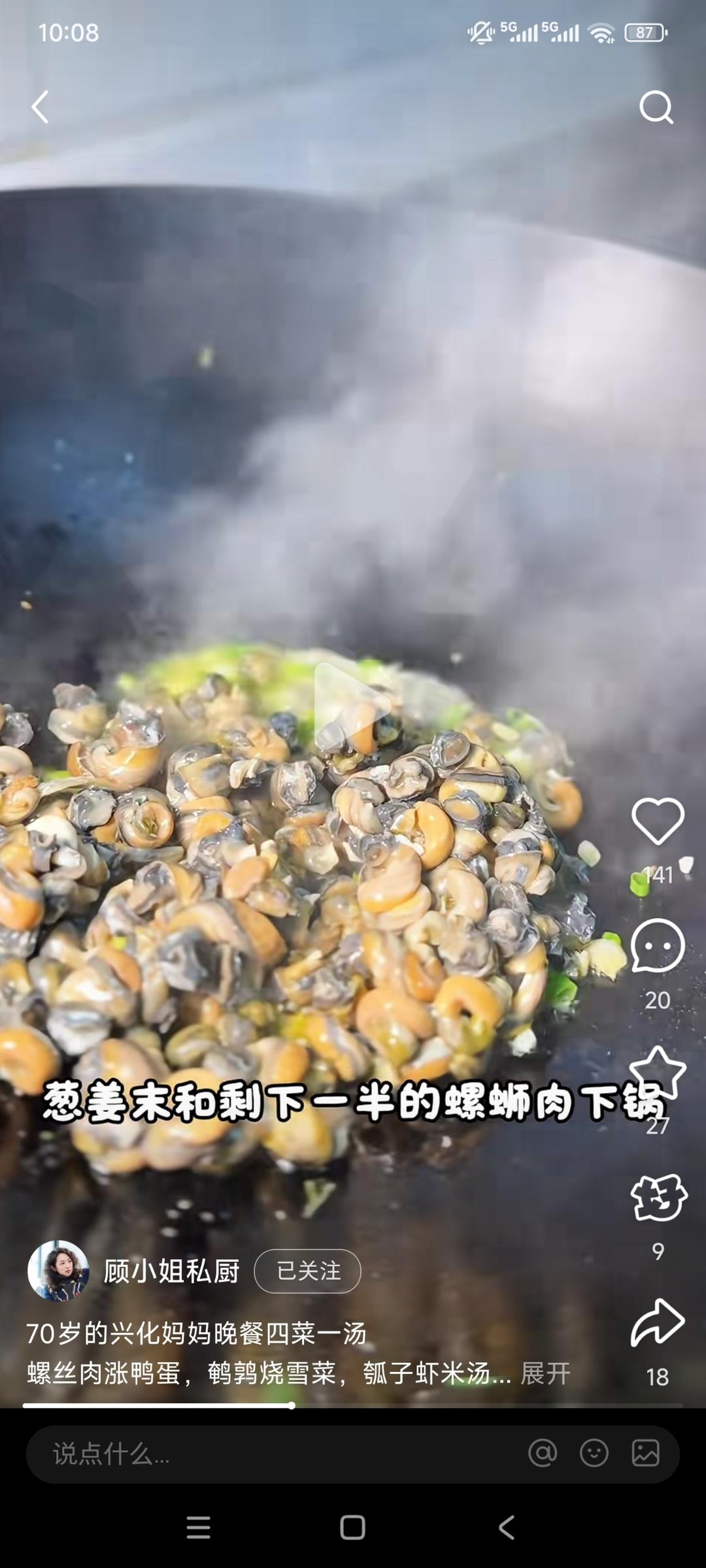The width and height of the screenshot is (706, 1568).
Task: Expand the description with 展开
Action: (x=545, y=1373)
